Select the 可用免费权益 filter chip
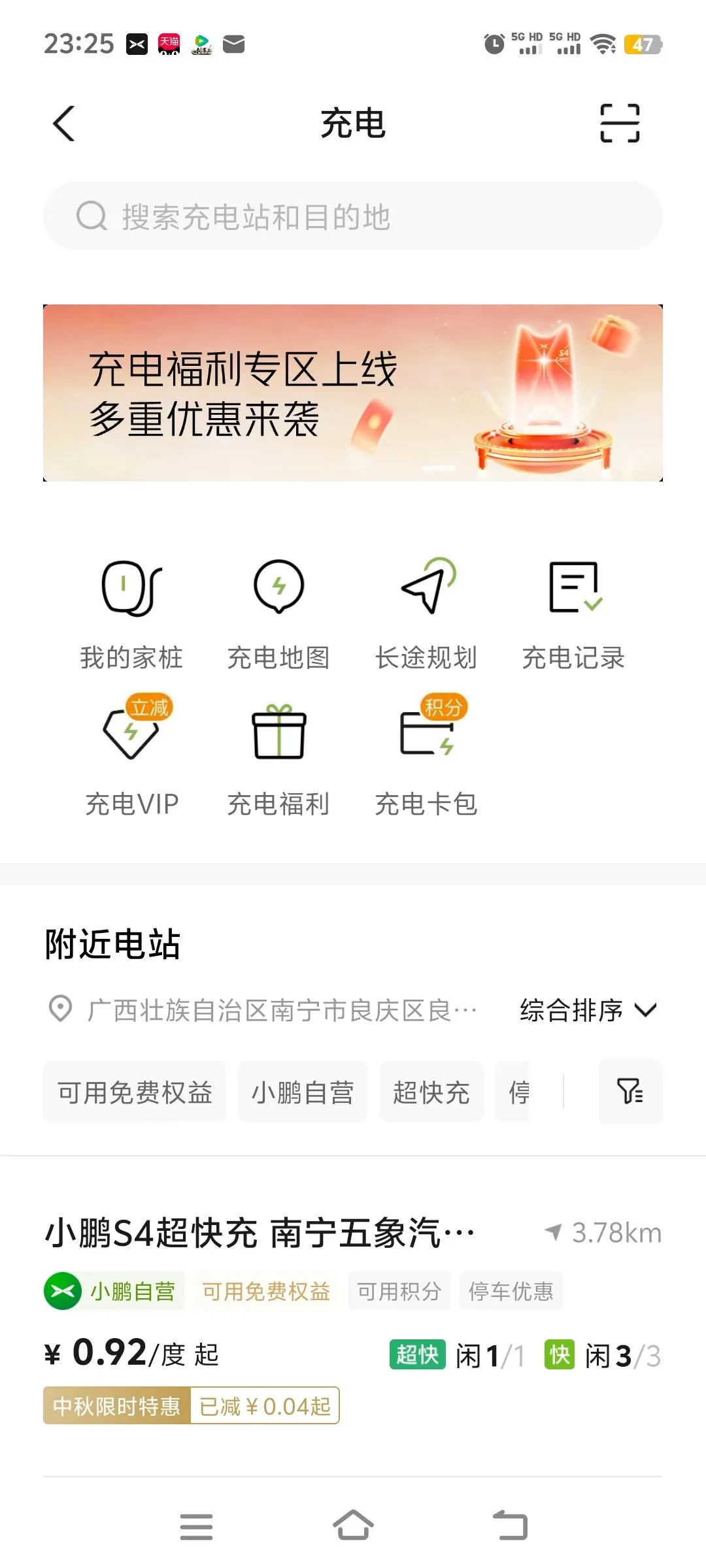 (x=135, y=1092)
